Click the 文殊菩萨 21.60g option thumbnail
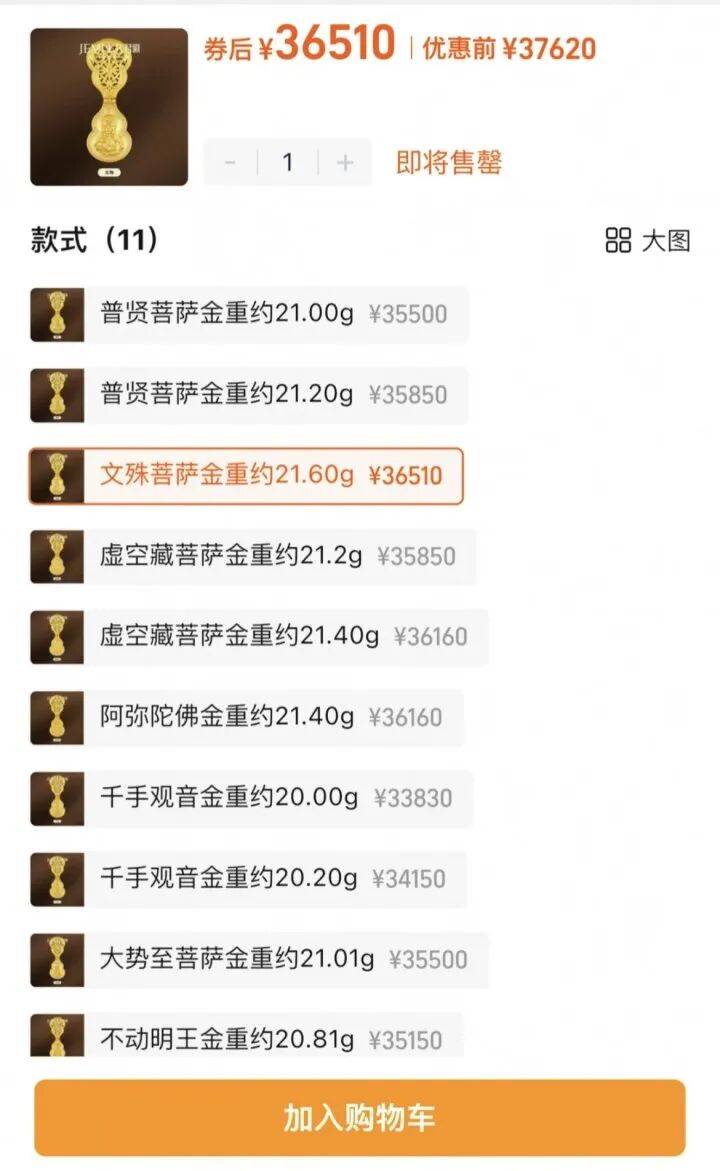The width and height of the screenshot is (720, 1171). [57, 477]
